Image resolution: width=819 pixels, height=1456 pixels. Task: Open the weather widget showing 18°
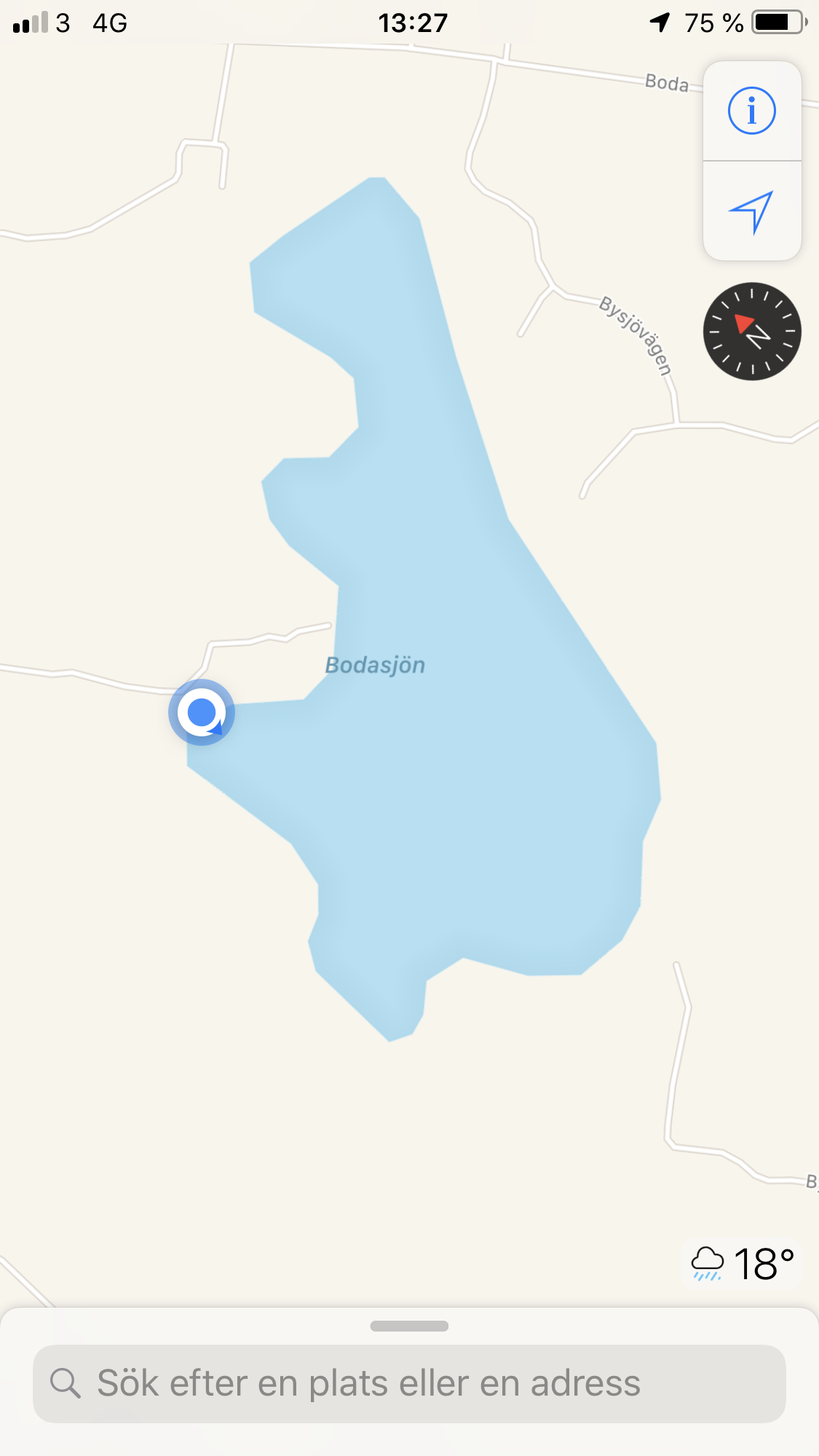[x=742, y=1264]
